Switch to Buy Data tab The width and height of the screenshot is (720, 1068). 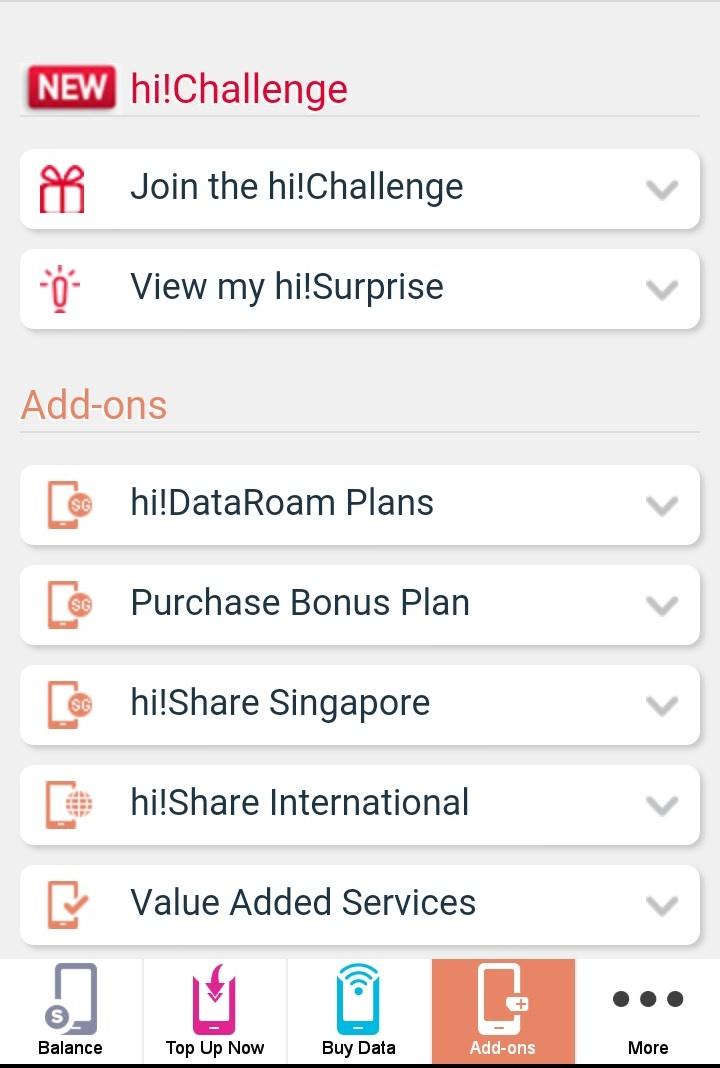coord(359,1011)
